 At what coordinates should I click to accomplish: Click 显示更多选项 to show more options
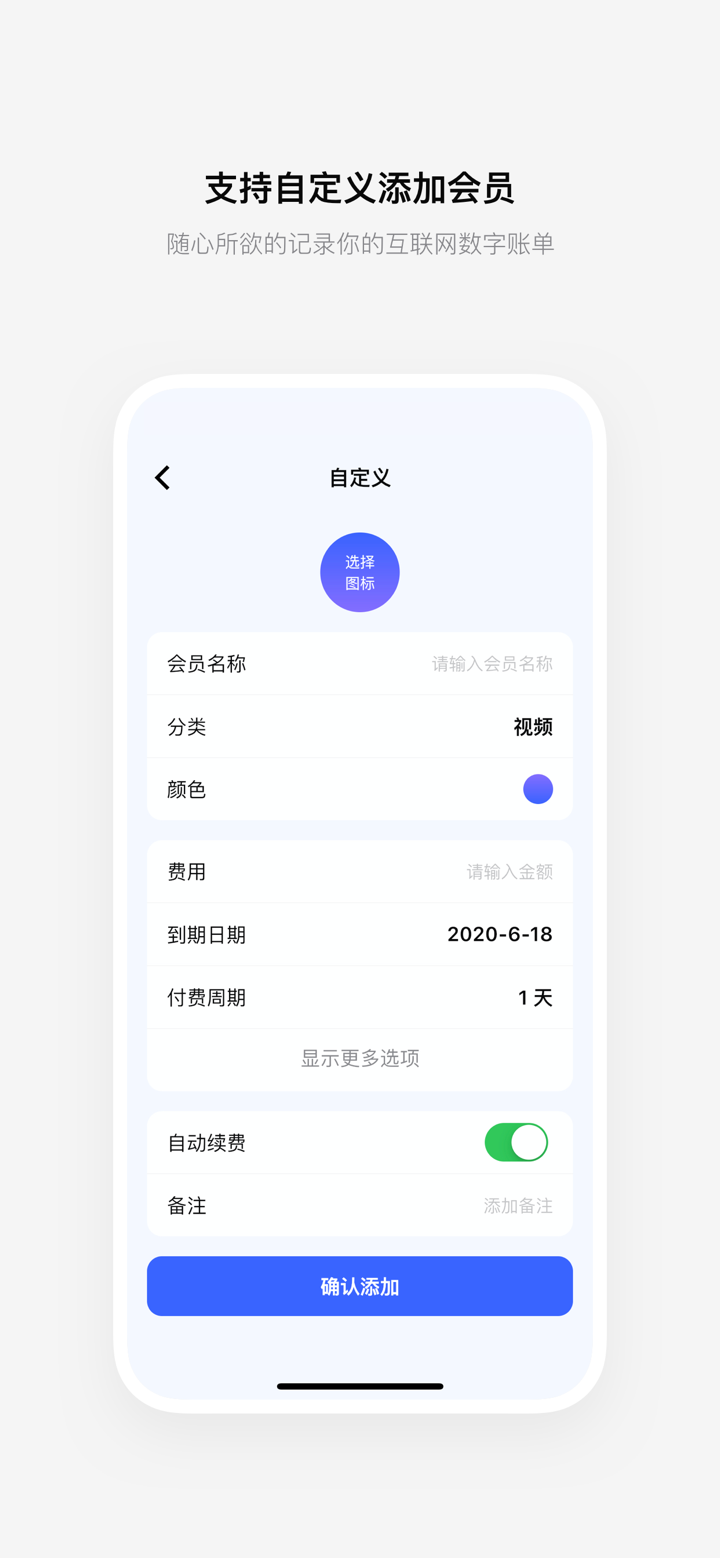[359, 1059]
